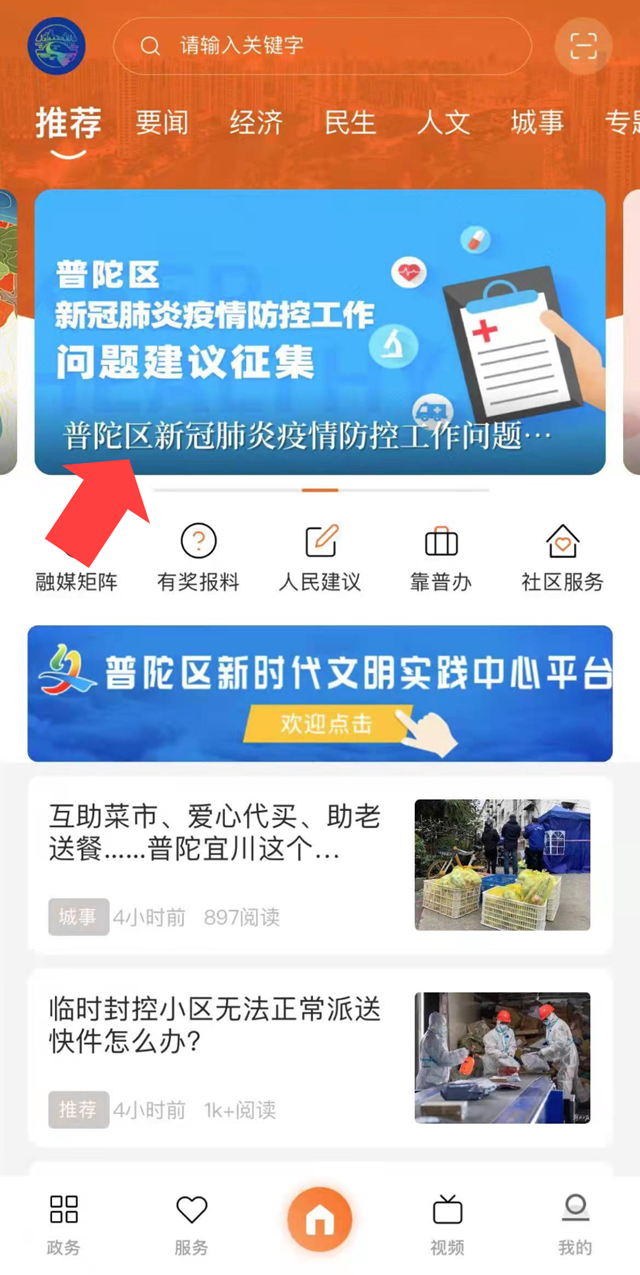
Task: Go to the 服务 bottom tab
Action: [x=191, y=1224]
